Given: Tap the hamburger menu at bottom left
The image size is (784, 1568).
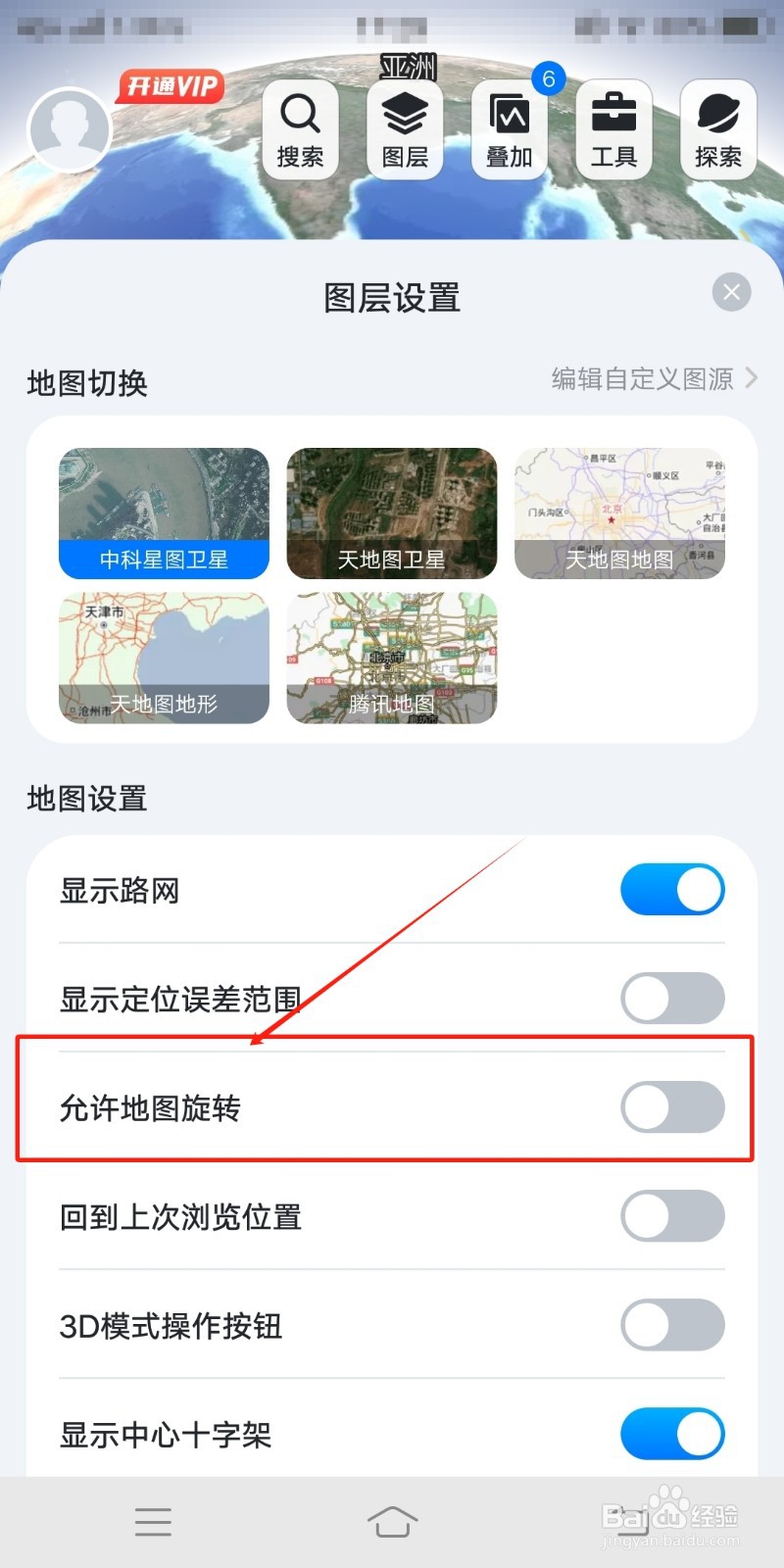Looking at the screenshot, I should point(153,1521).
